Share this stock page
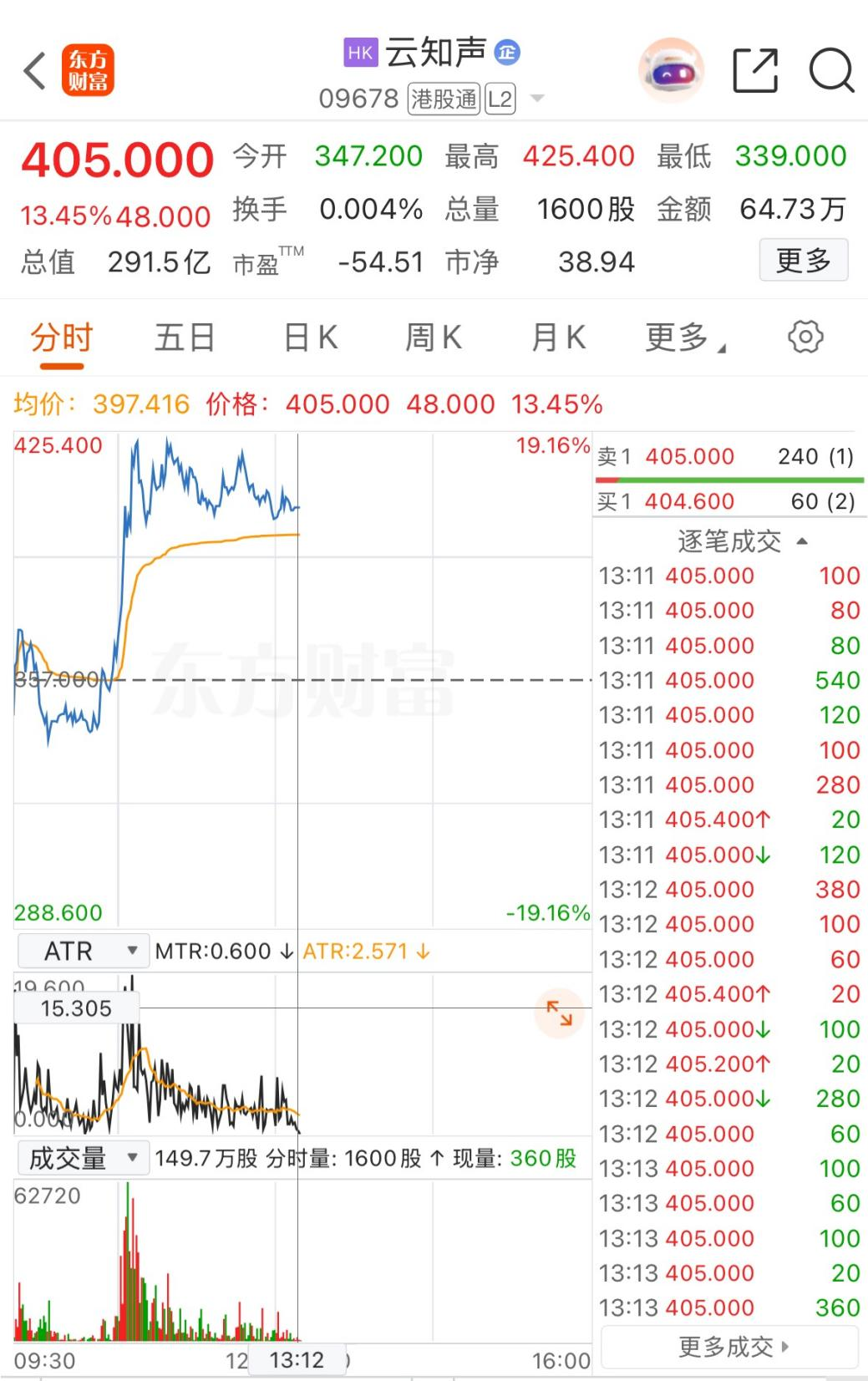 pos(755,70)
